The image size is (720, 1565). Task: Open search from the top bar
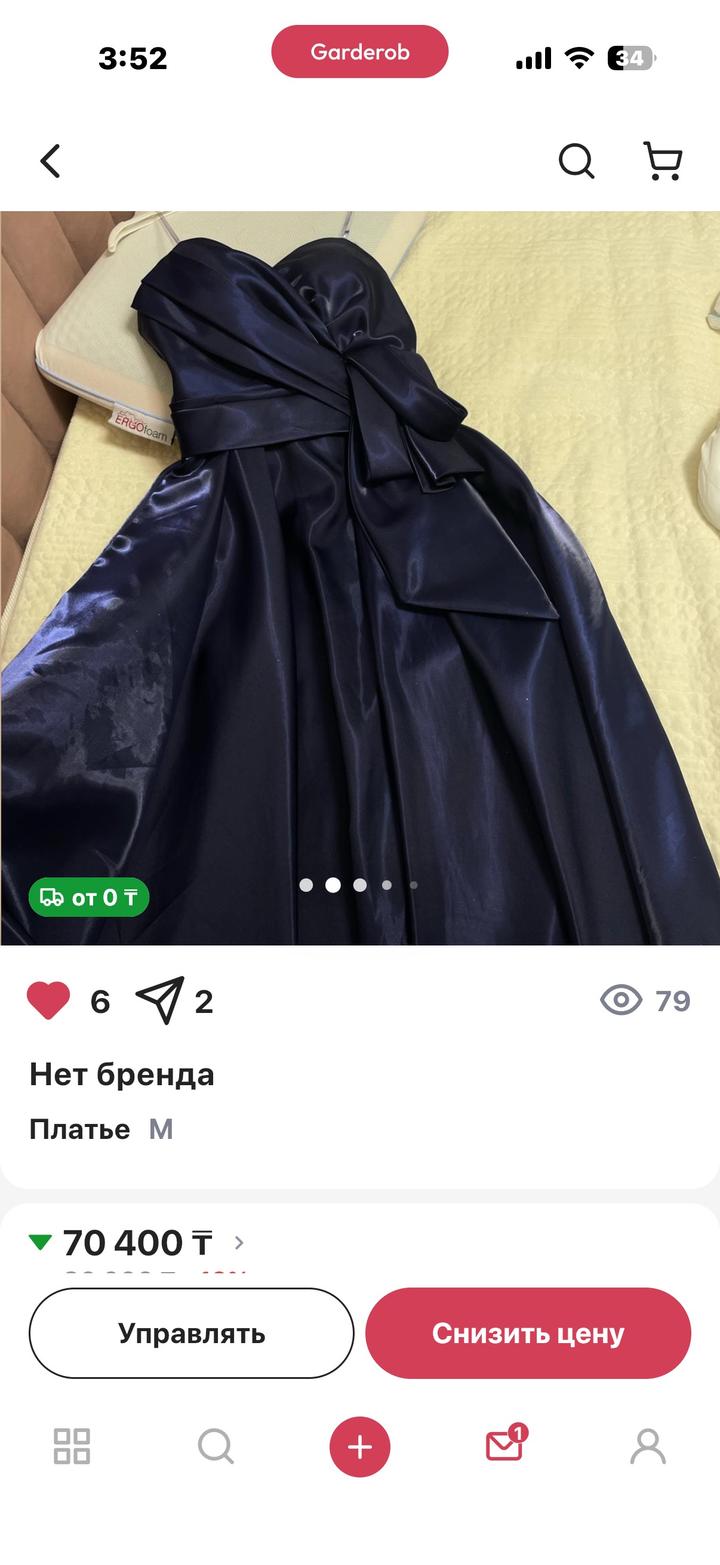tap(576, 161)
